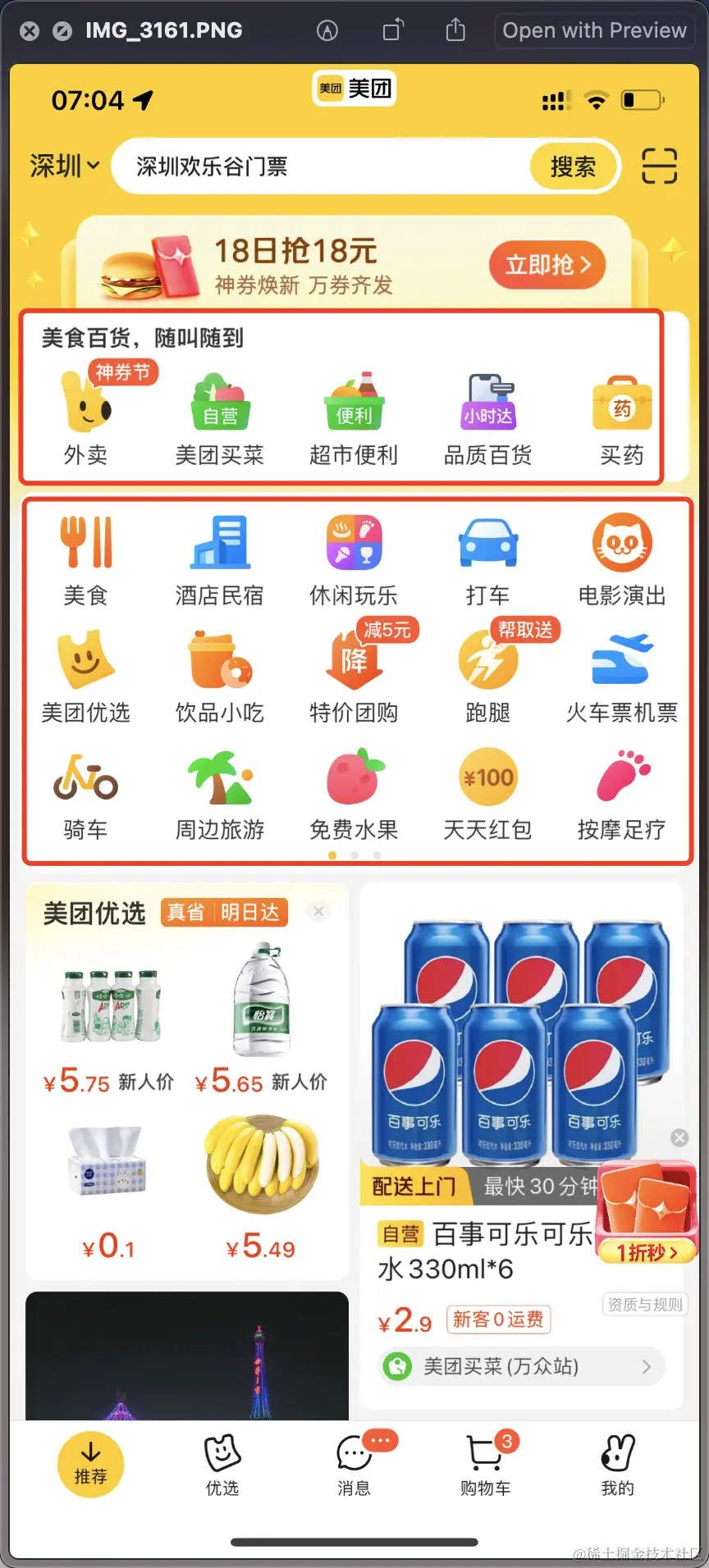This screenshot has width=709, height=1568.
Task: Claim the coupon with 立即抢
Action: [x=547, y=265]
